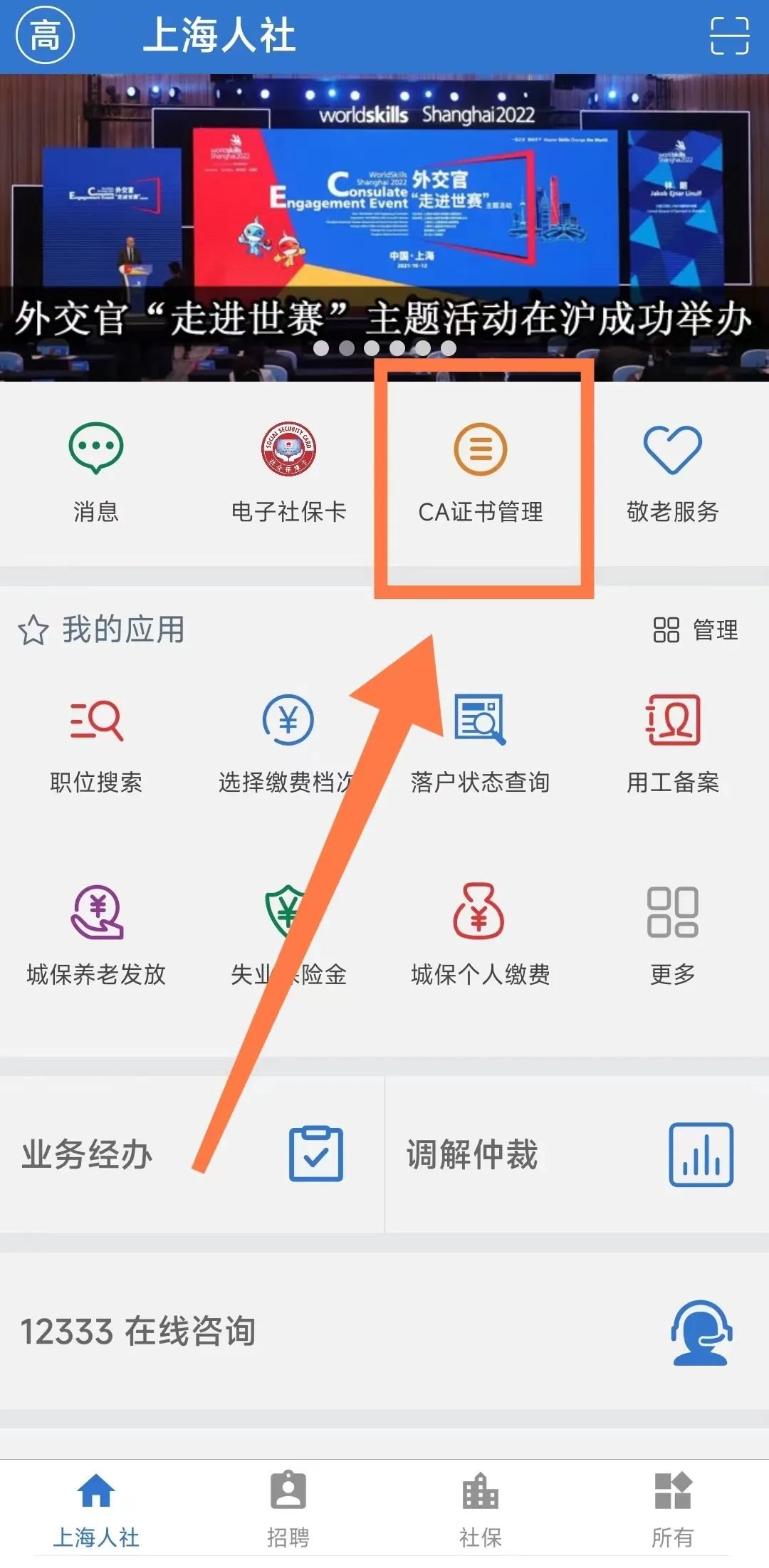Open 电子社保卡
769x1568 pixels.
tap(288, 471)
